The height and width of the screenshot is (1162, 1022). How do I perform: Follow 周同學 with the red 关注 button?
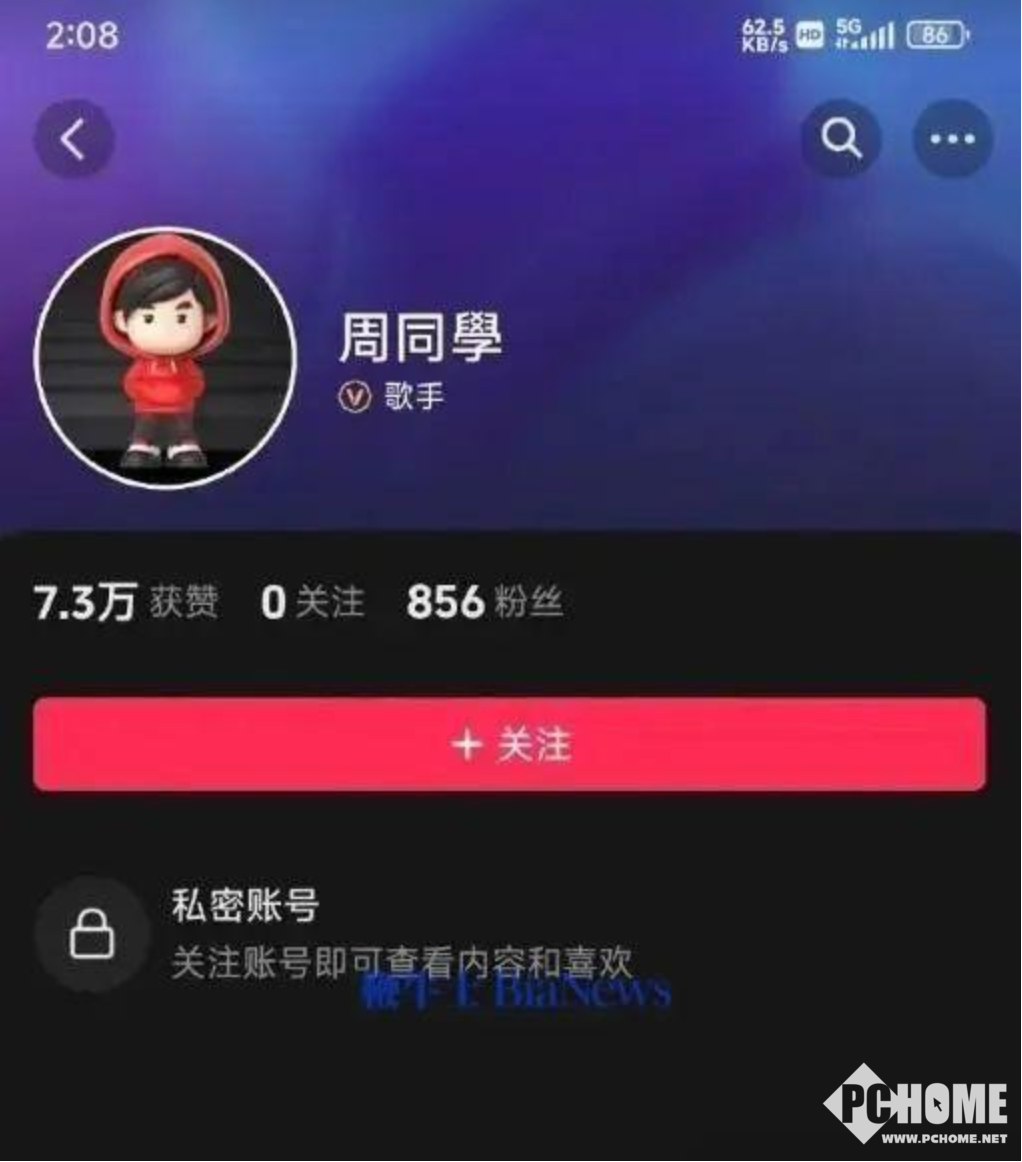pos(509,745)
